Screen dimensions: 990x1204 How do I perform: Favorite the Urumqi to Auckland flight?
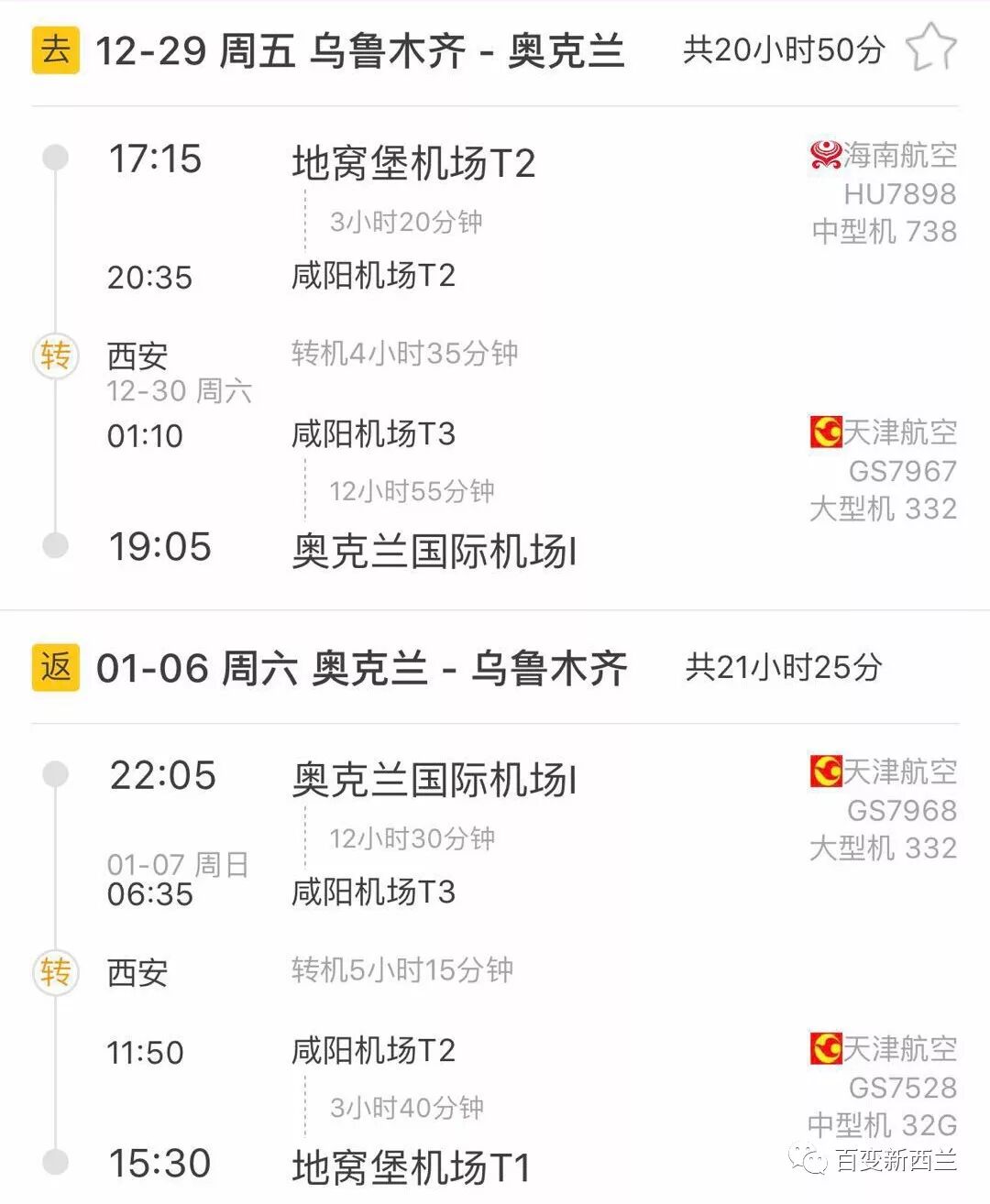tap(930, 48)
